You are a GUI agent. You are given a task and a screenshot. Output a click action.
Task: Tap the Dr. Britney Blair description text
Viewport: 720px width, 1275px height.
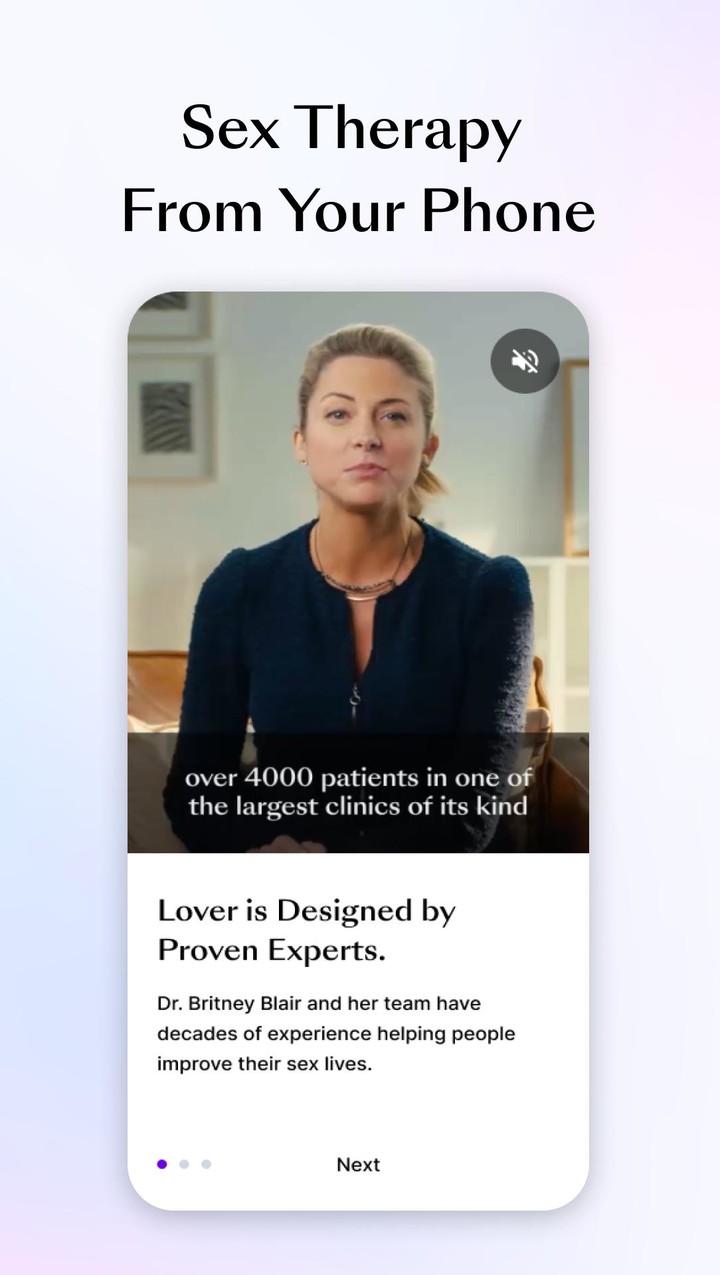point(335,1033)
